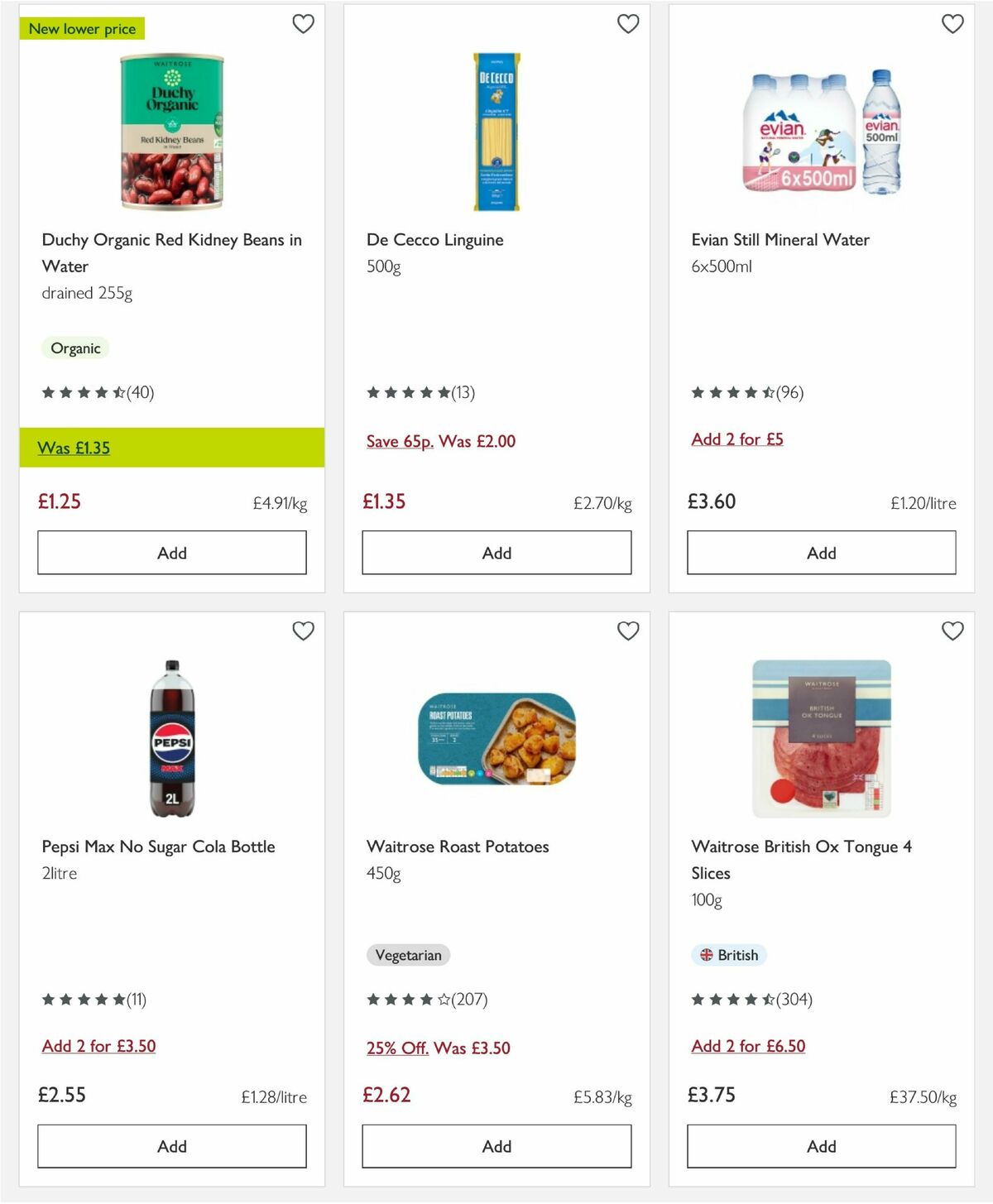The width and height of the screenshot is (993, 1204).
Task: Expand the reviews for De Cecco Linguine (13)
Action: coord(463,393)
